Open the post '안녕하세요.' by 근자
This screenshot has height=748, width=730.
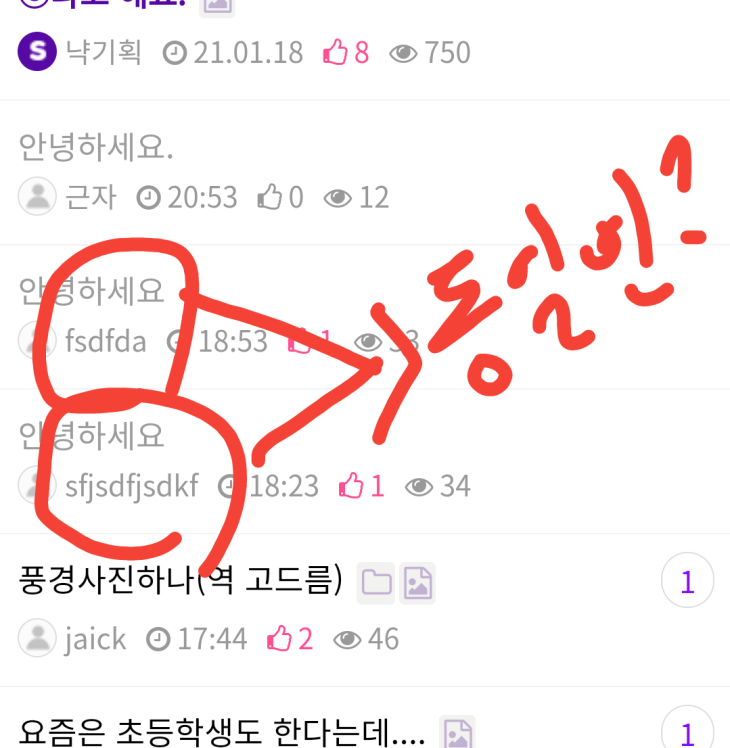coord(96,147)
